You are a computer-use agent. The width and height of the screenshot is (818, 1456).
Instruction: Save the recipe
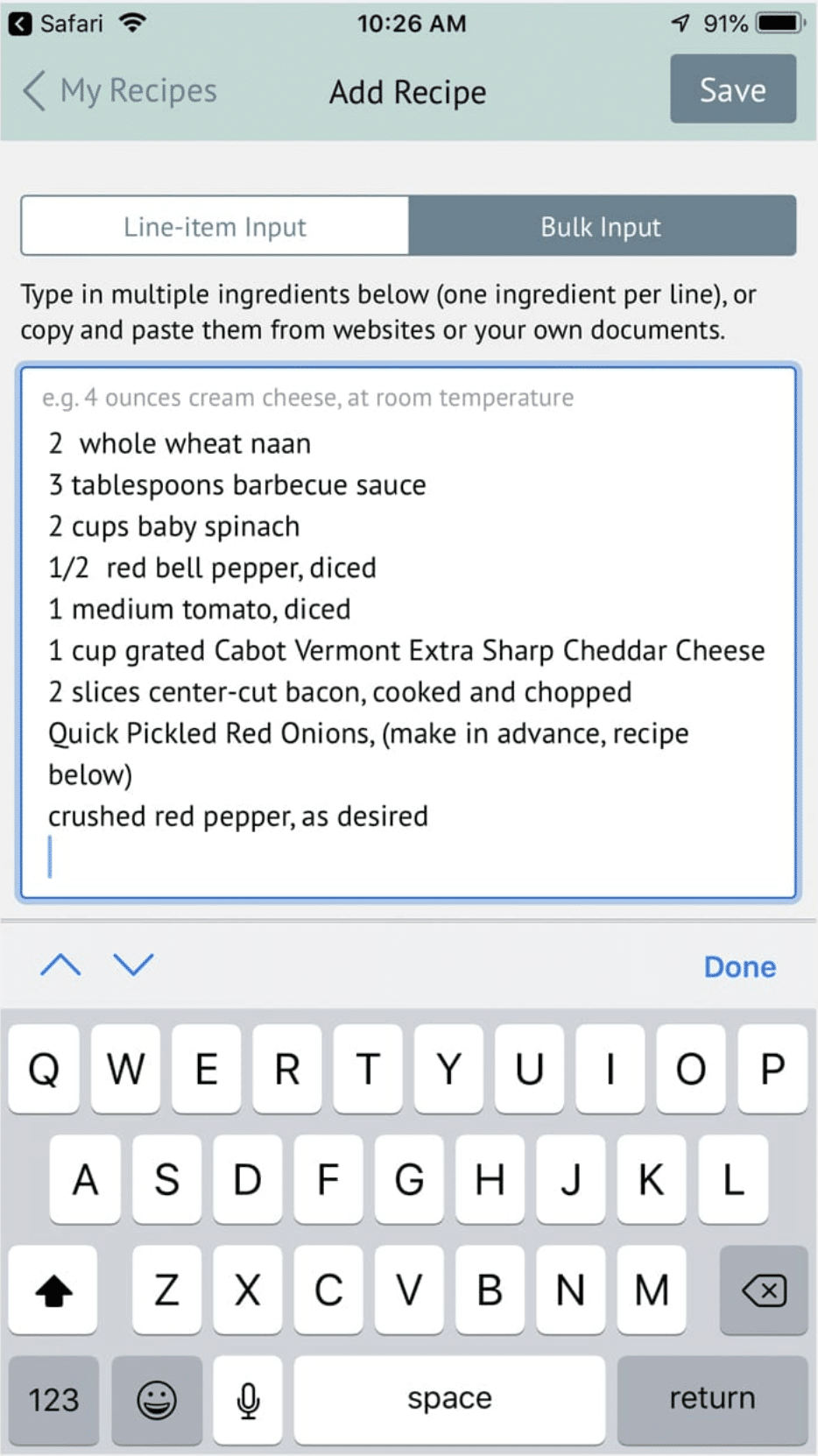(x=732, y=90)
